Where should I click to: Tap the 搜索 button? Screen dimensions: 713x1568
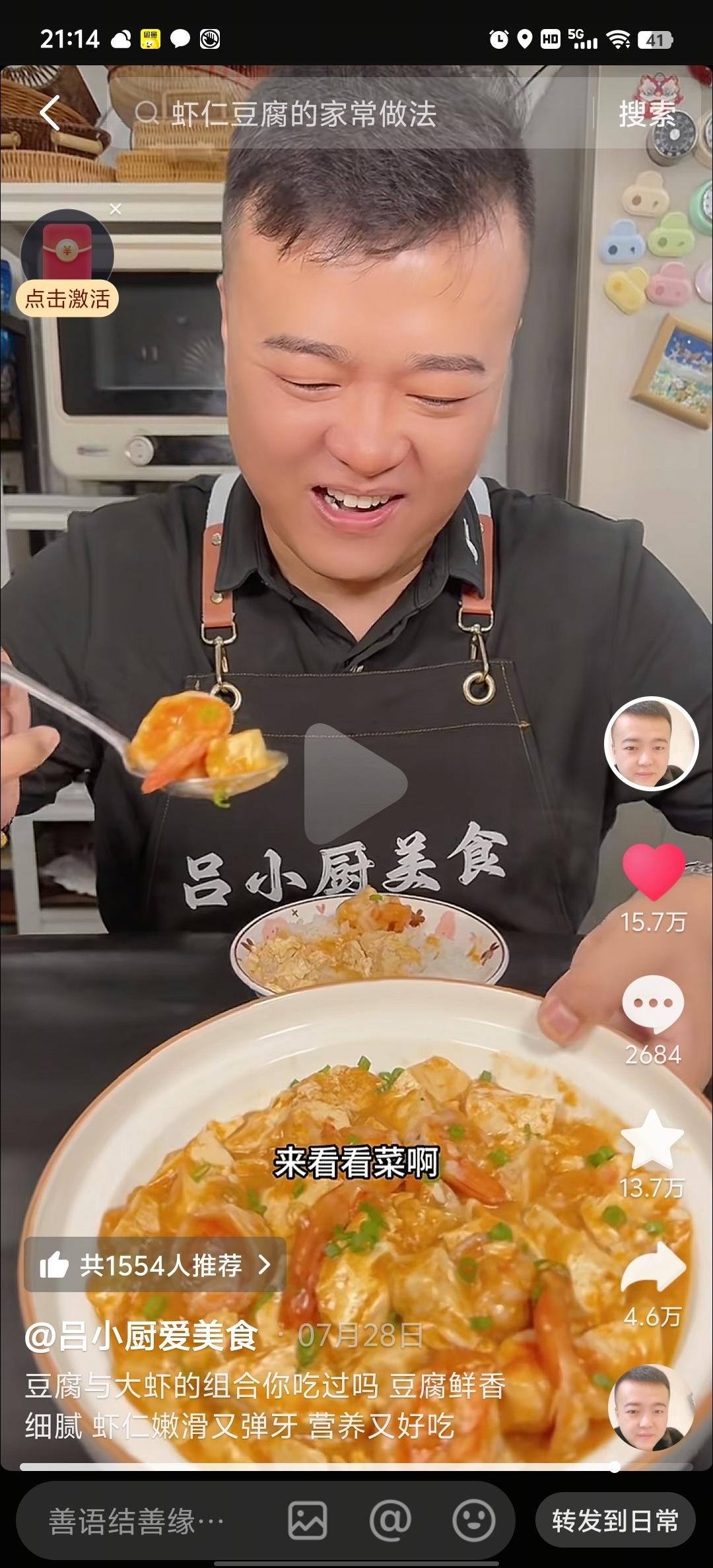pyautogui.click(x=647, y=114)
